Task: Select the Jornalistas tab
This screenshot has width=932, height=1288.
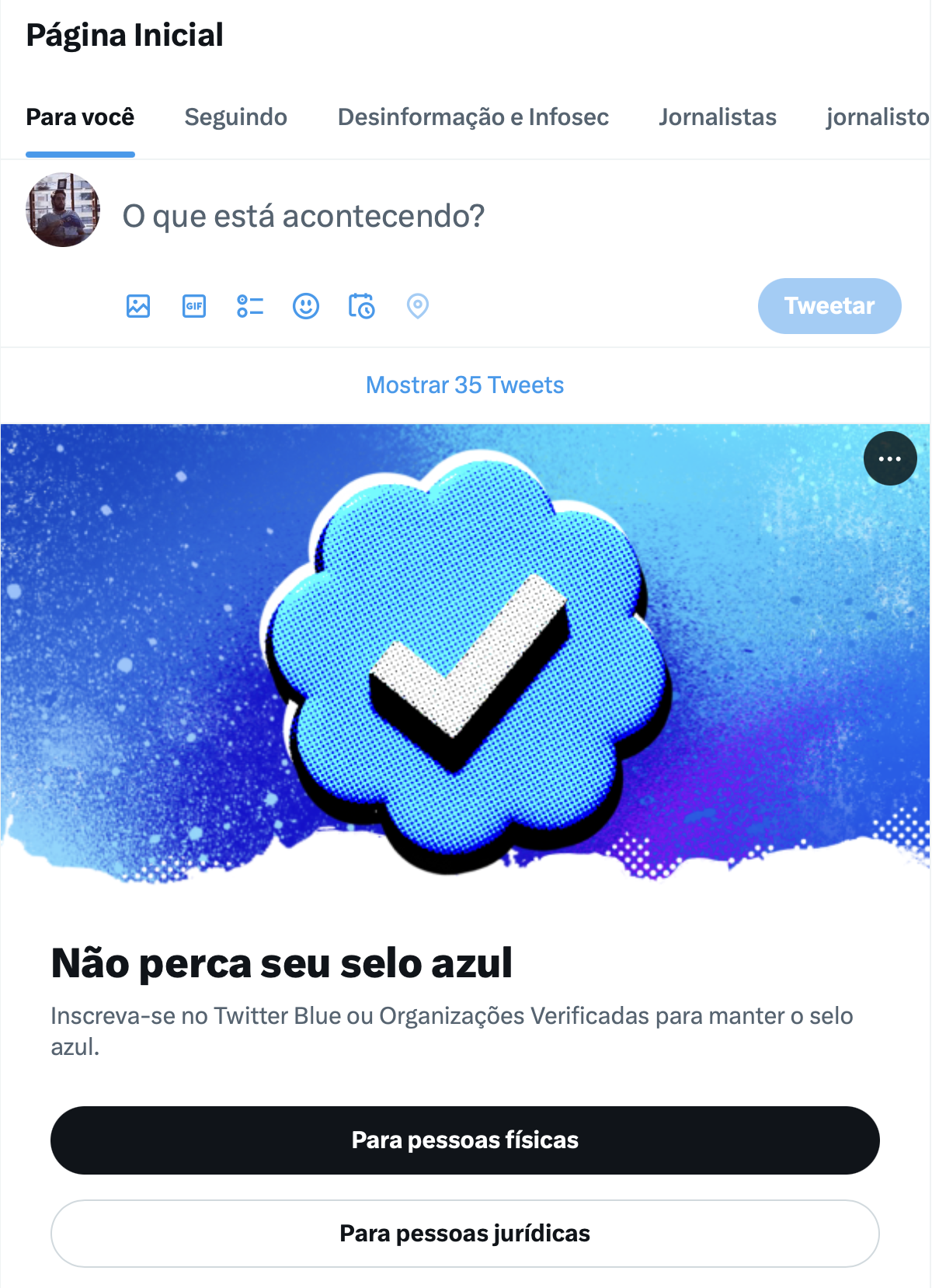Action: (717, 117)
